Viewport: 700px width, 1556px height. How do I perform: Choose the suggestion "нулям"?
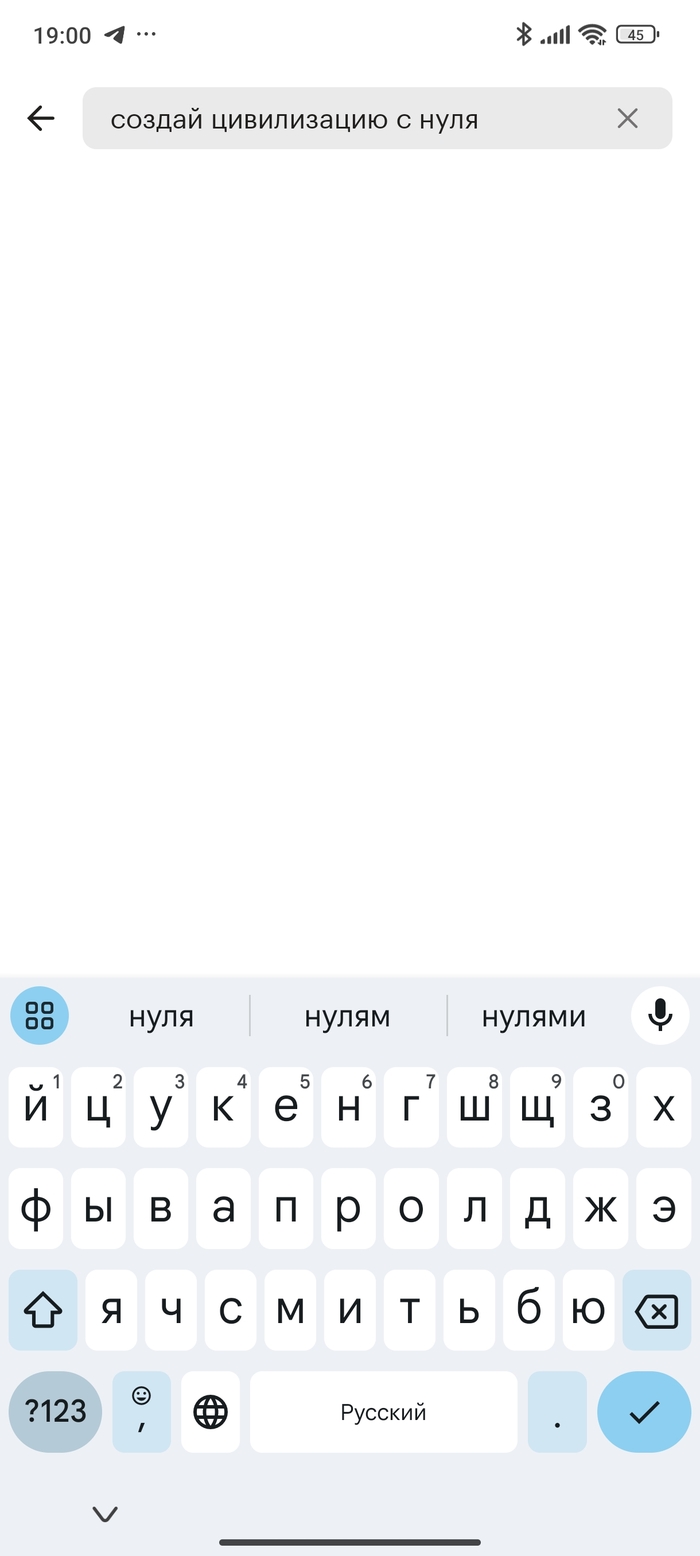pos(347,1016)
